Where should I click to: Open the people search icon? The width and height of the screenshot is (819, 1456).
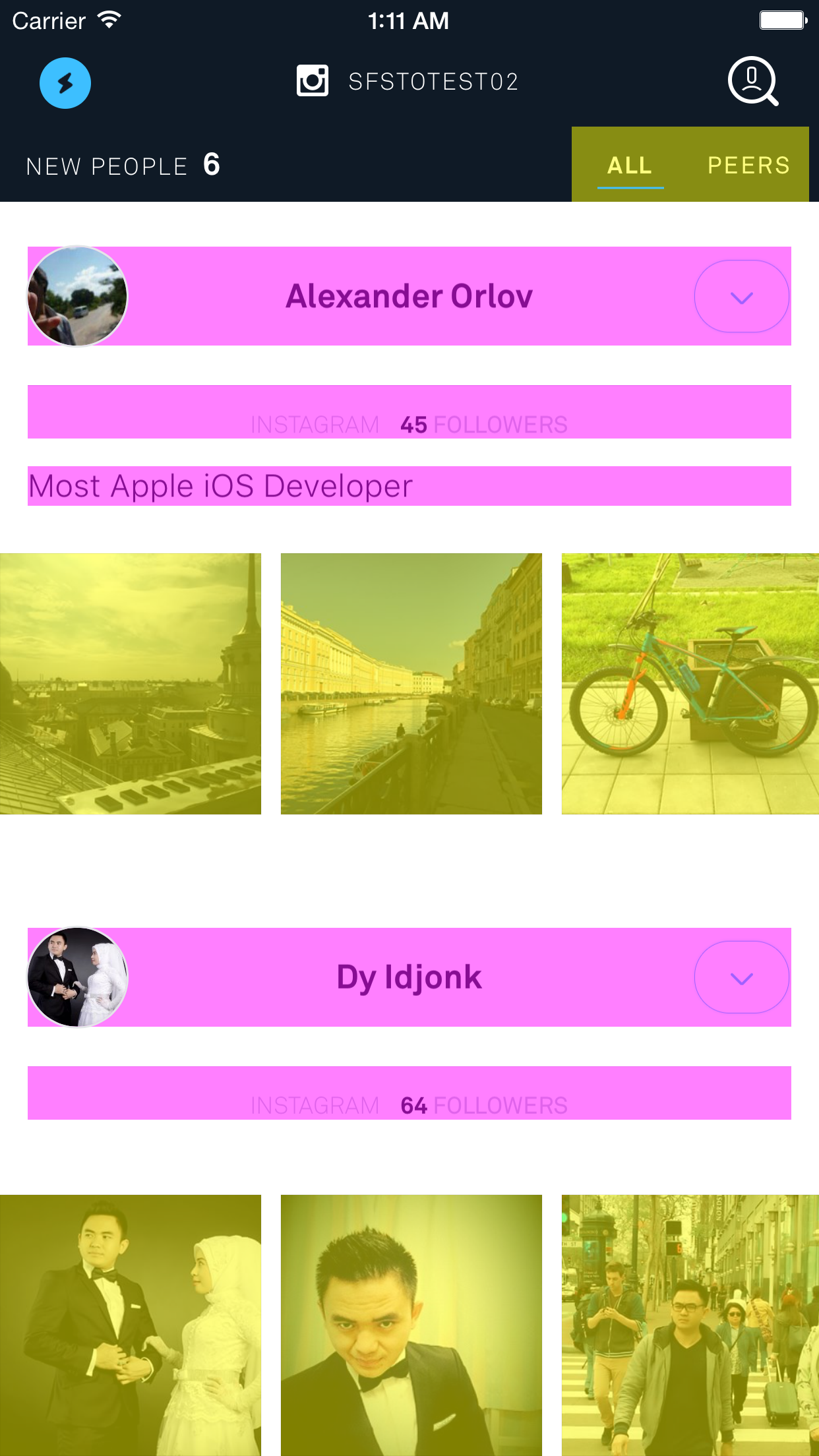(x=752, y=82)
